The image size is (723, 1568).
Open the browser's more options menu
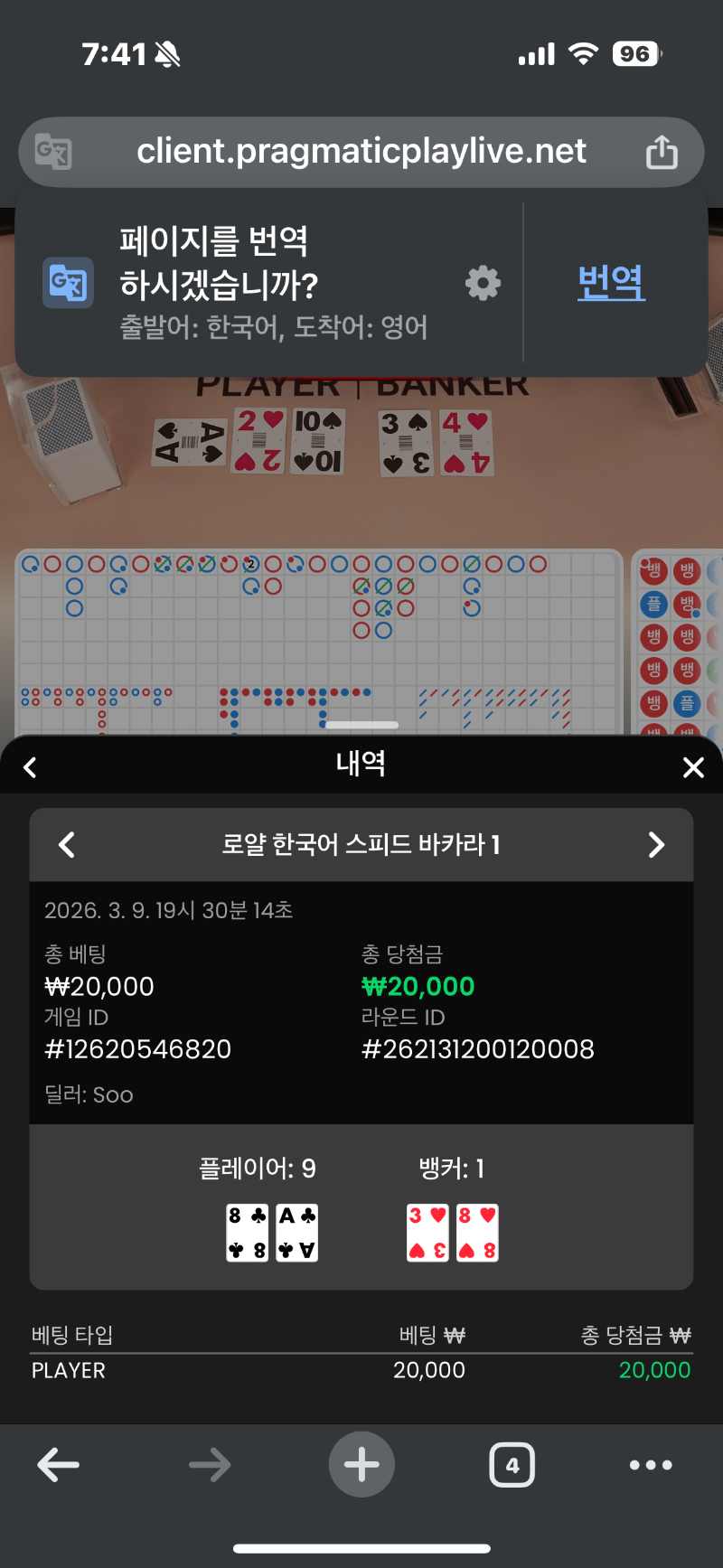pyautogui.click(x=651, y=1465)
